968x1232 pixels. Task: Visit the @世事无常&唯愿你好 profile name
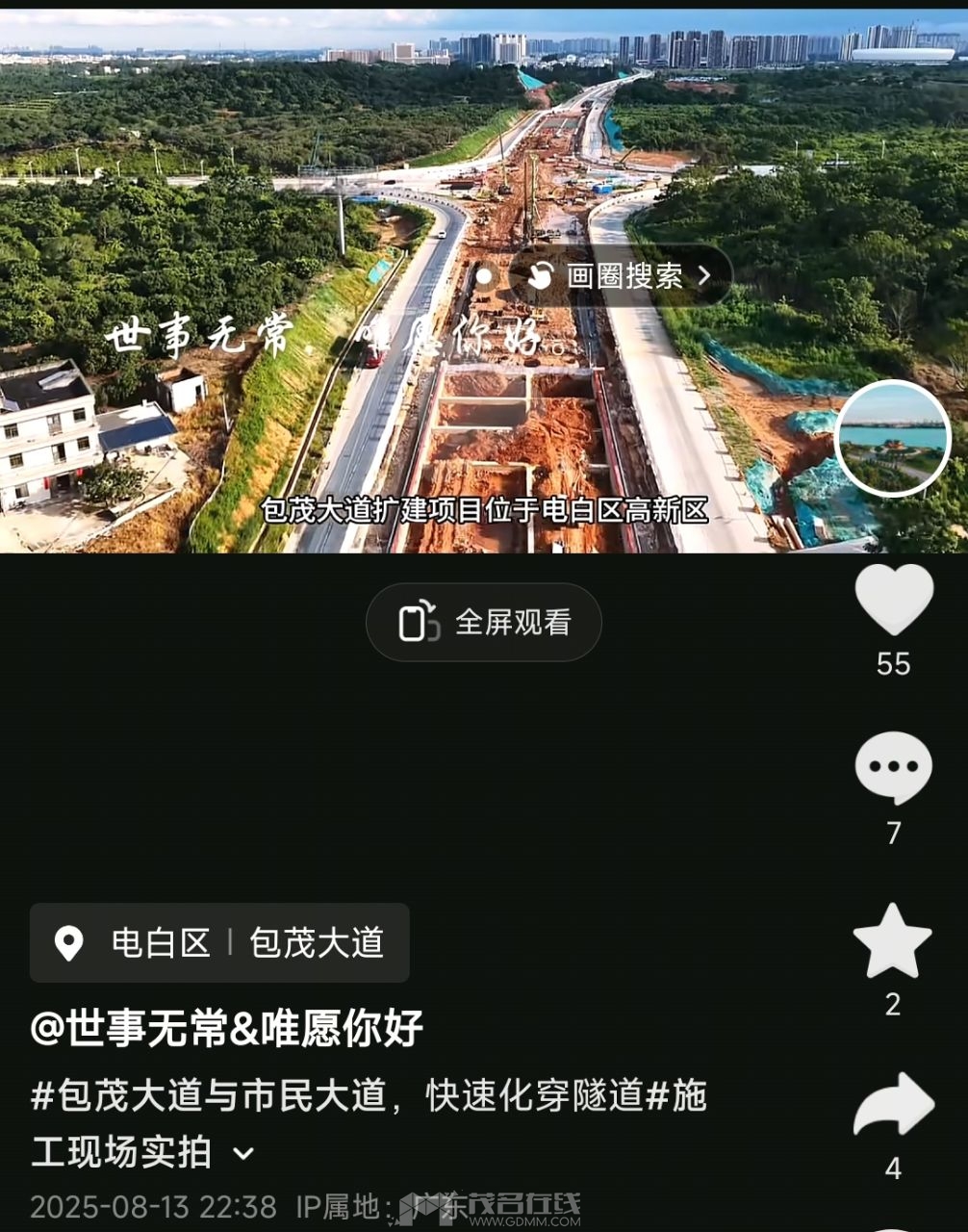click(x=227, y=1028)
